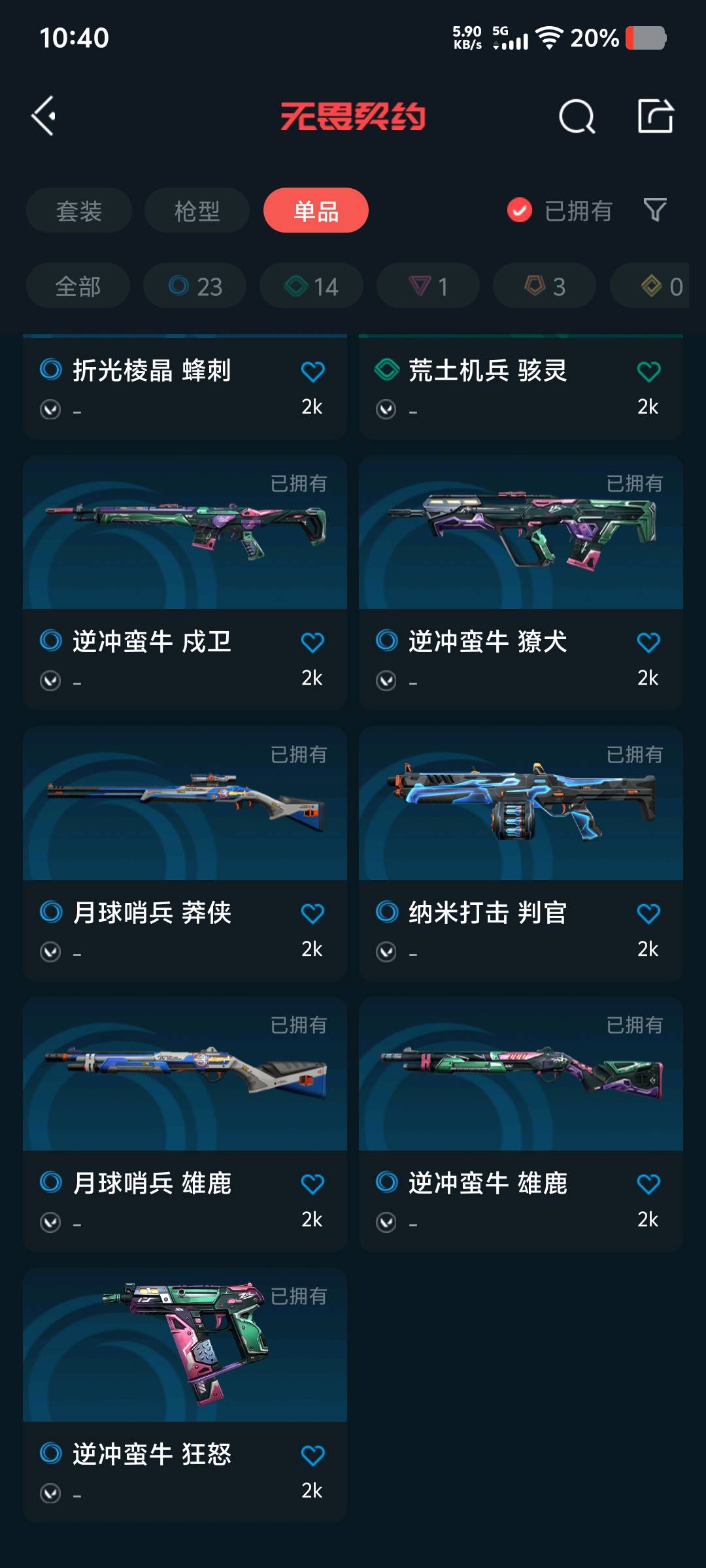Switch to the 套装 tab

pyautogui.click(x=79, y=210)
